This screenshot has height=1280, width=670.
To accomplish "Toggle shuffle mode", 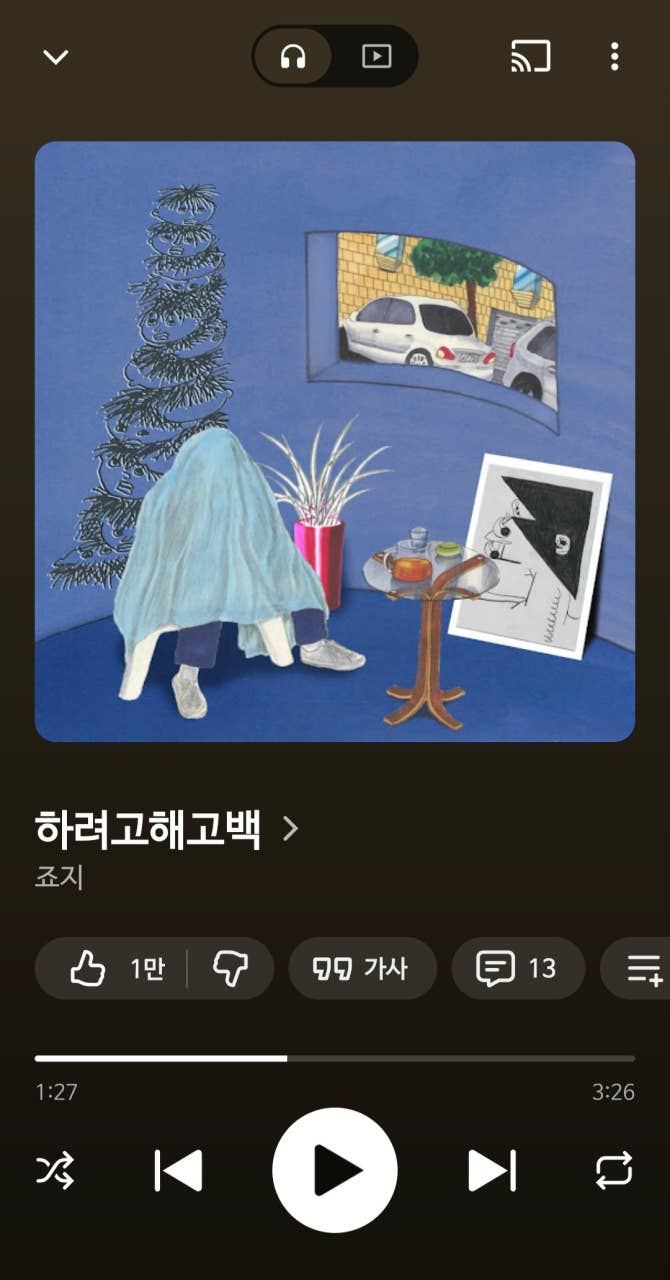I will tap(55, 1170).
